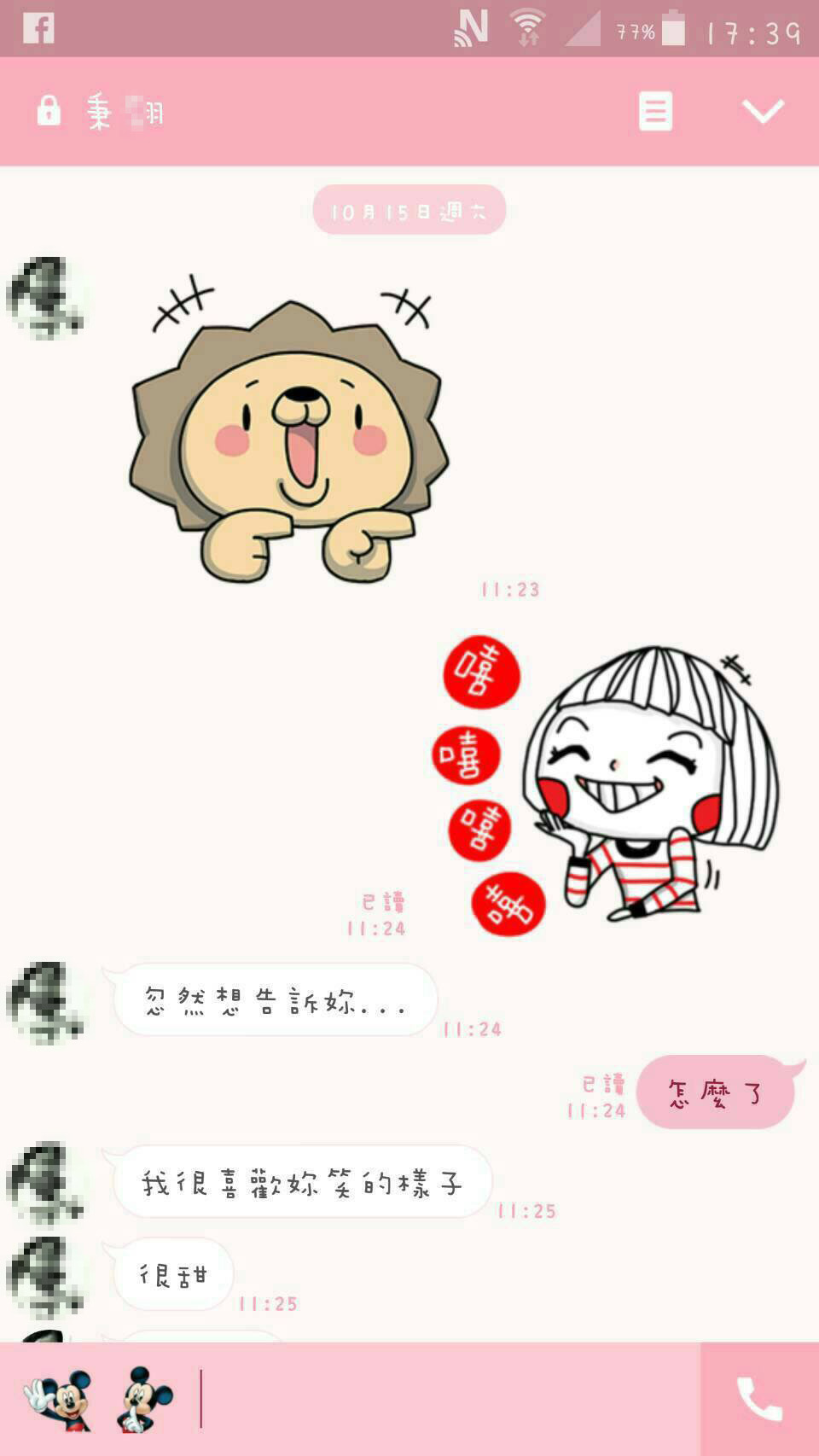Tap the waving Mickey icon in the input bar
Screen dimensions: 819x1456
click(x=58, y=1400)
